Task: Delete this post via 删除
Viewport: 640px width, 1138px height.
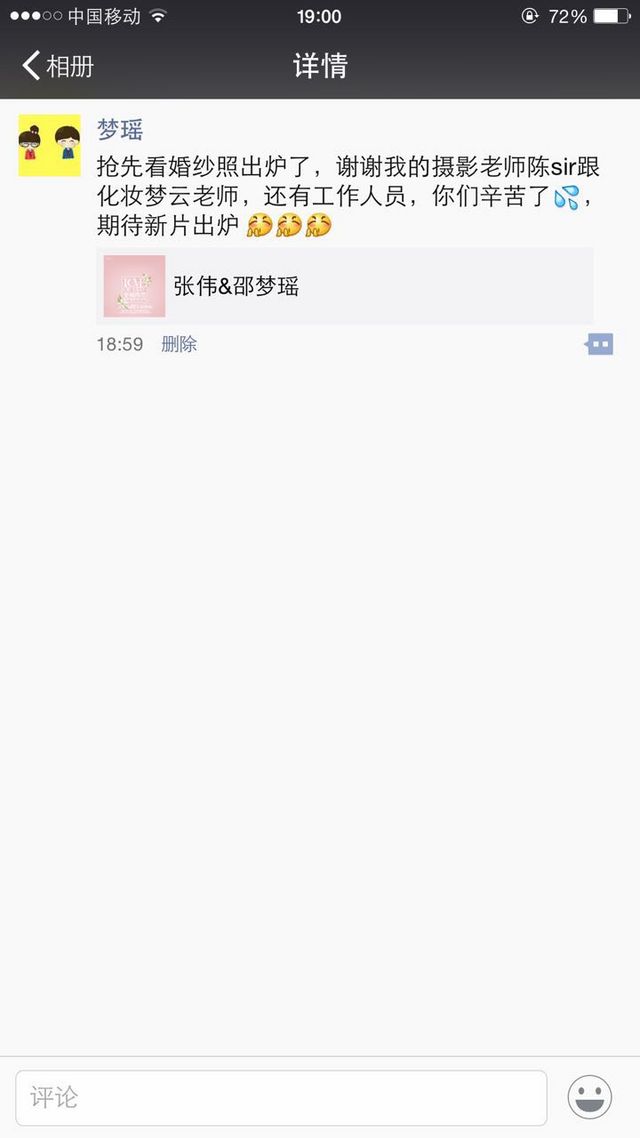Action: click(179, 344)
